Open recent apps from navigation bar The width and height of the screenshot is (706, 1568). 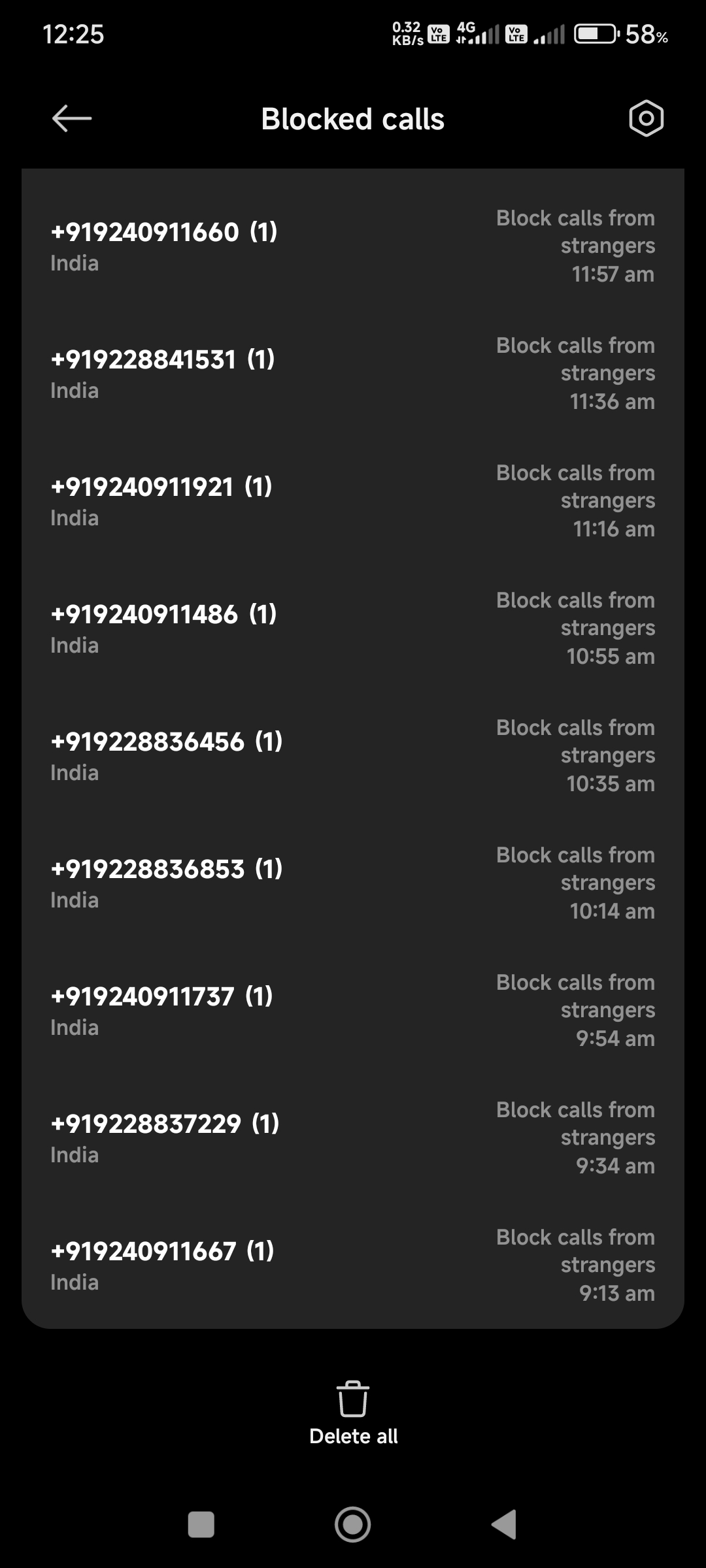201,1524
